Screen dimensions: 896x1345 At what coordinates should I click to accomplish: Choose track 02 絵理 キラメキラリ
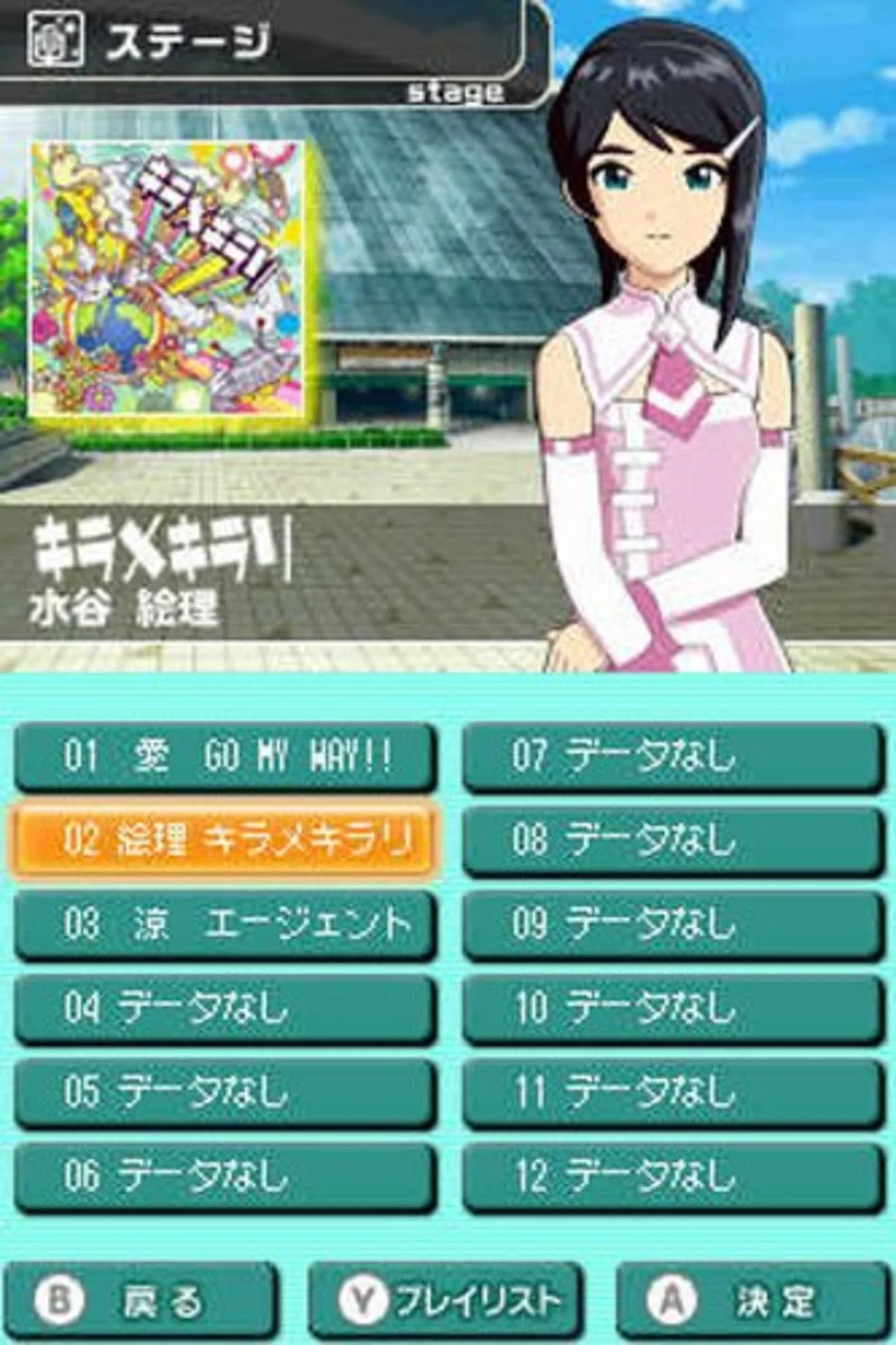pyautogui.click(x=224, y=841)
